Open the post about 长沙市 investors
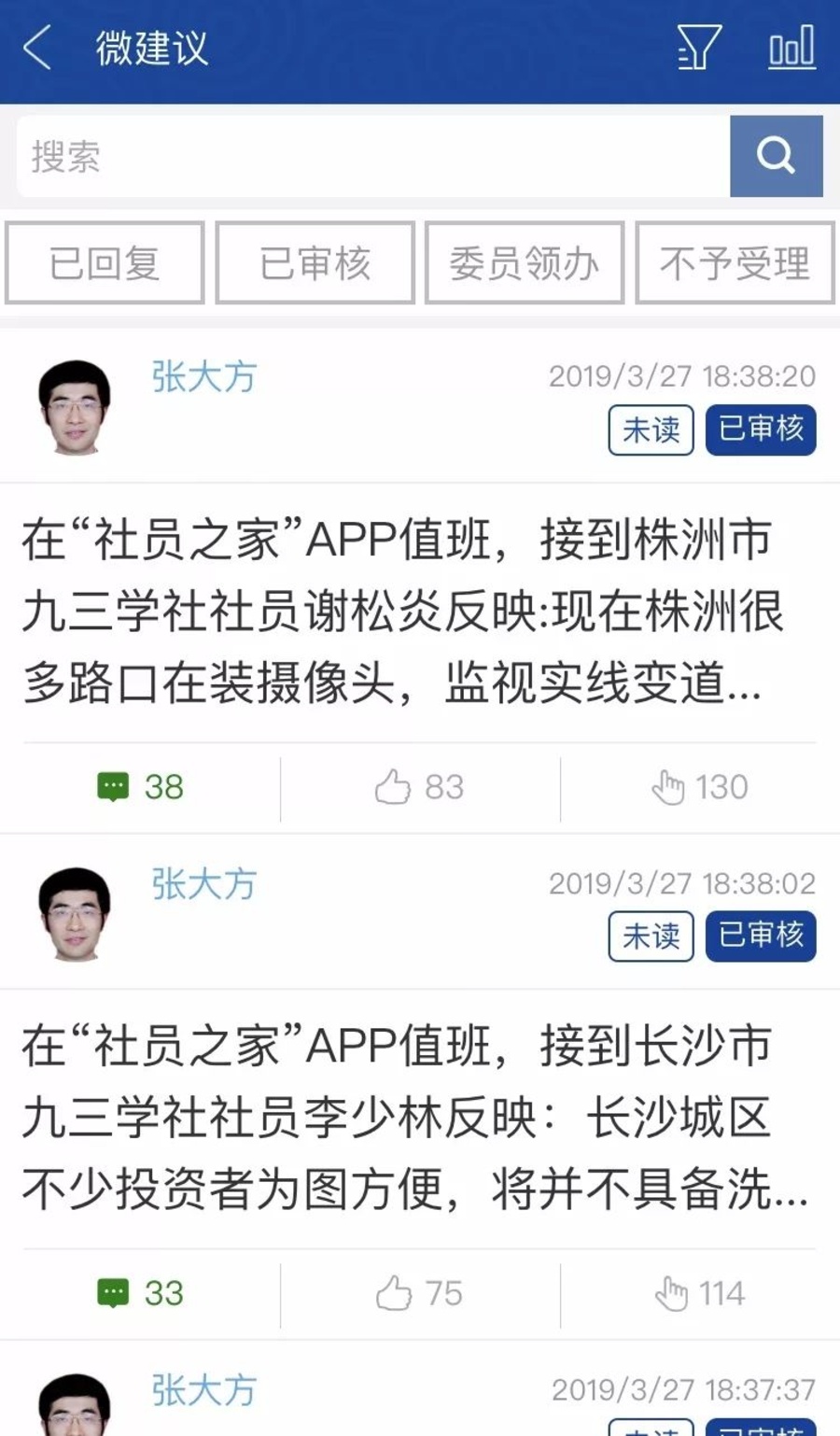The image size is (840, 1436). coord(401,1118)
